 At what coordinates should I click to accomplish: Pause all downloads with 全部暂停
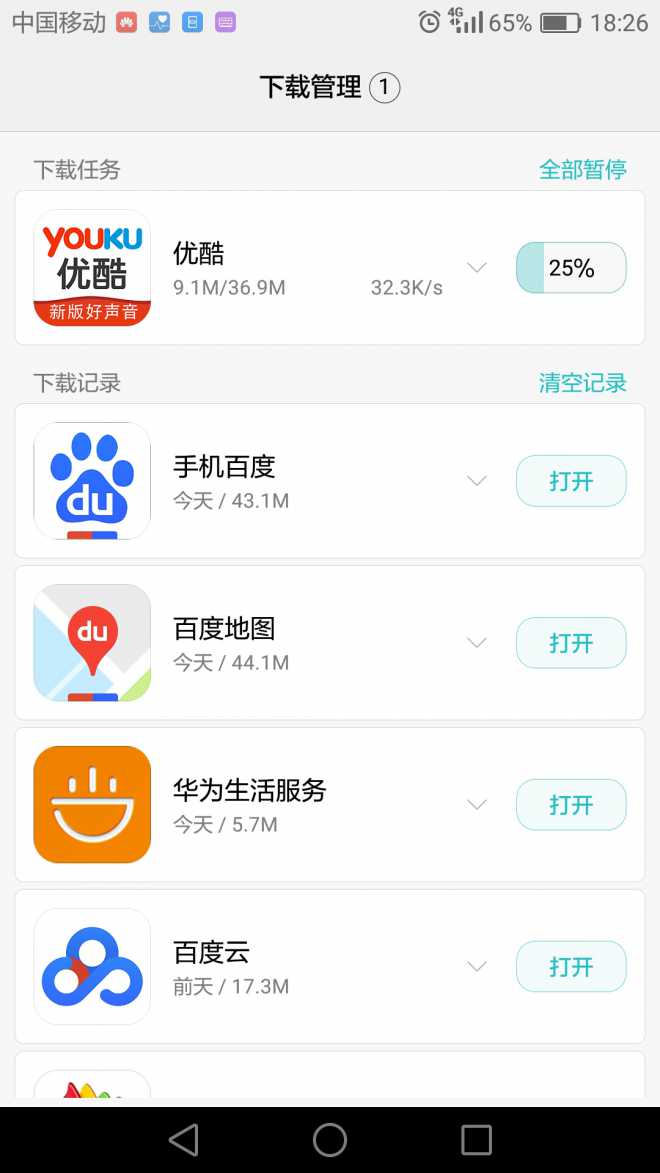pos(582,170)
